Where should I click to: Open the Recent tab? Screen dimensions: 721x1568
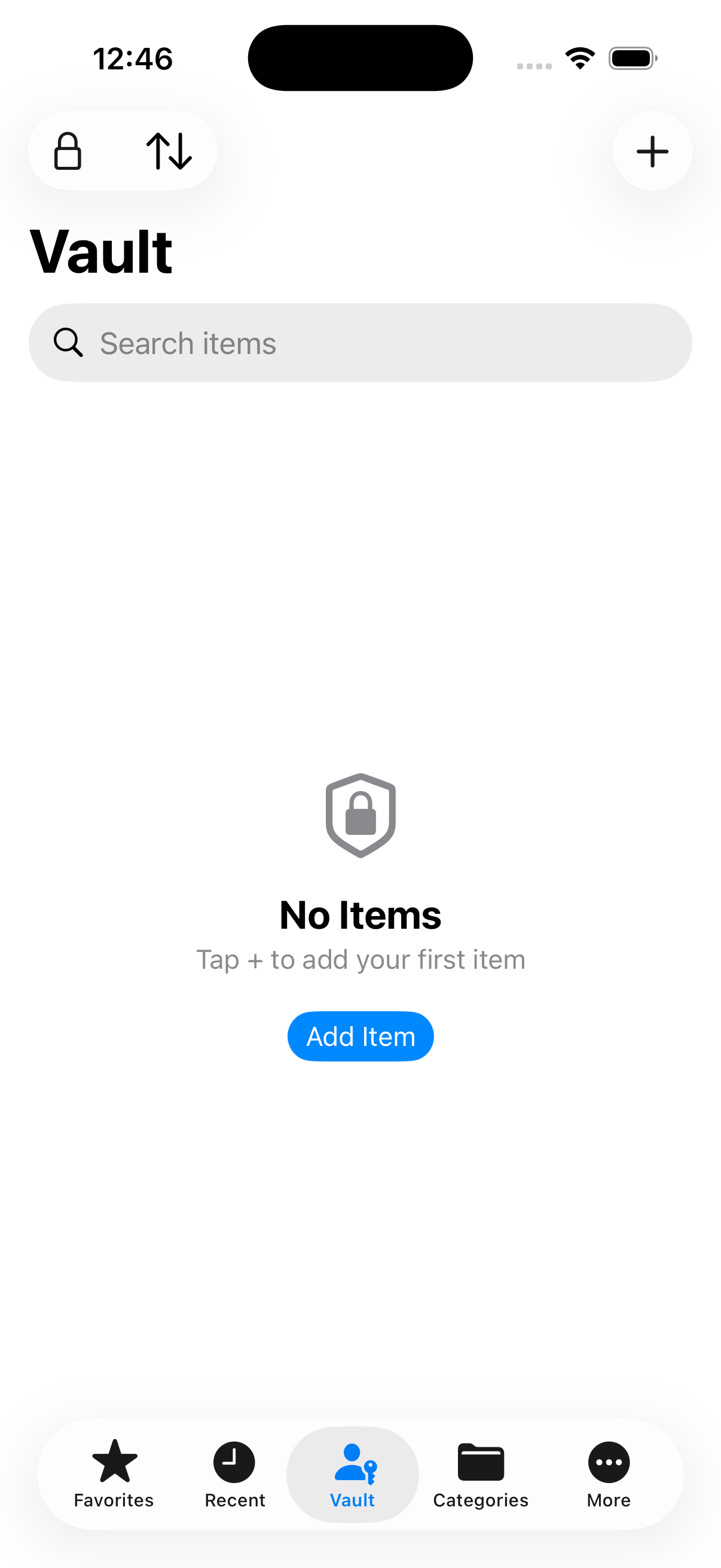[234, 1474]
